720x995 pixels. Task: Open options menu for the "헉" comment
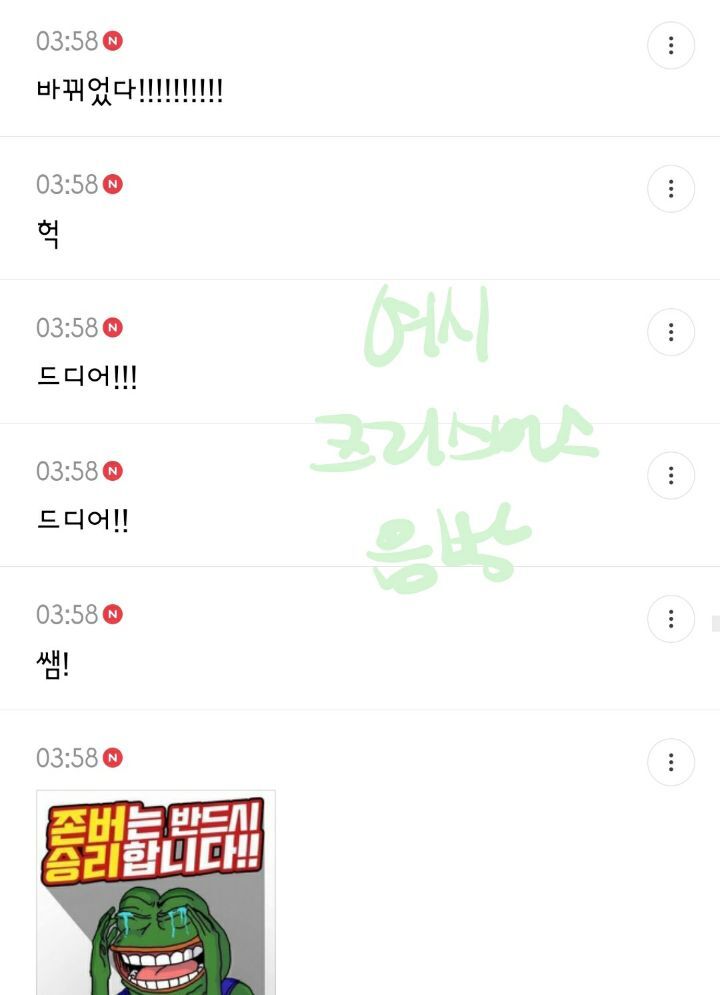tap(671, 189)
